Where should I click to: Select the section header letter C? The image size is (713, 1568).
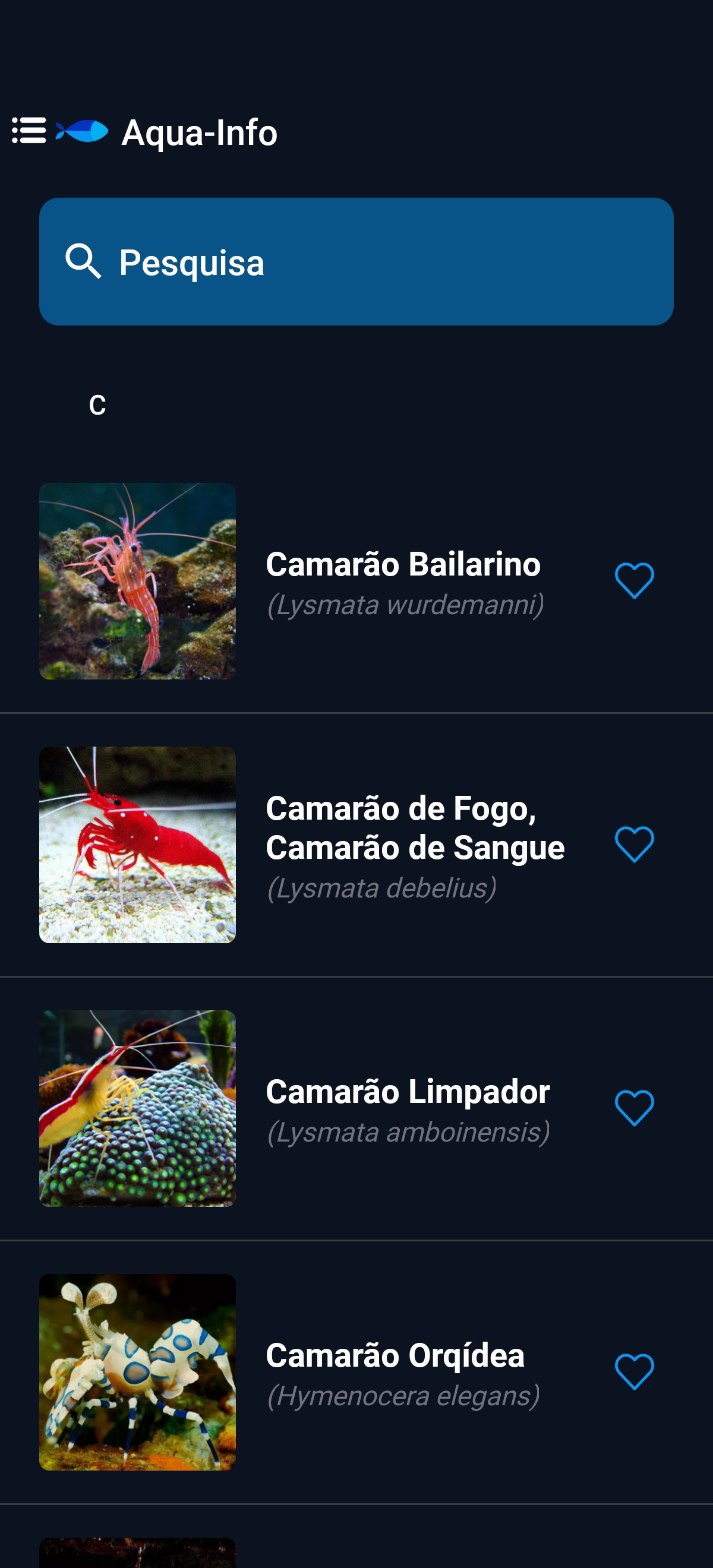click(97, 406)
